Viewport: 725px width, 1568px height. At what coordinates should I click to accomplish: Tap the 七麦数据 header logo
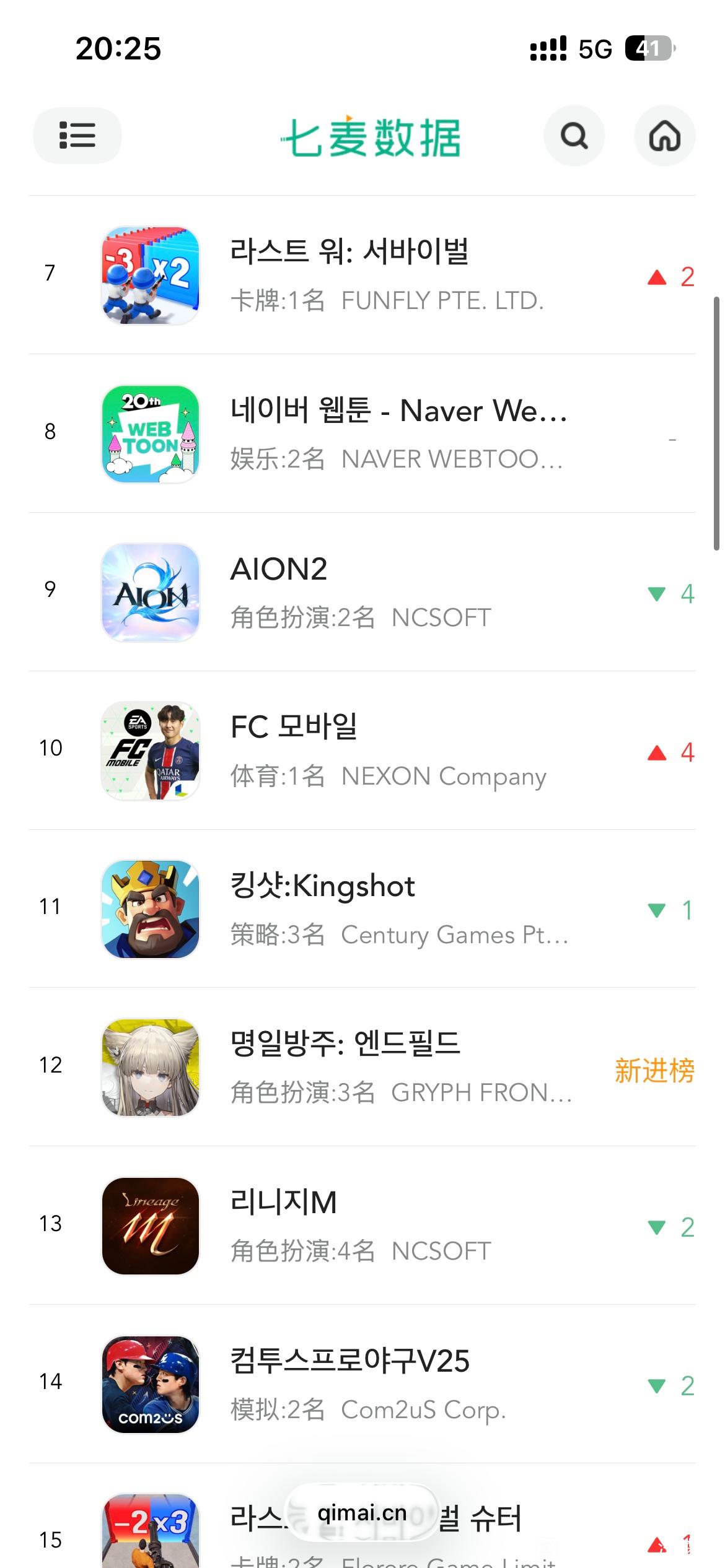click(371, 137)
